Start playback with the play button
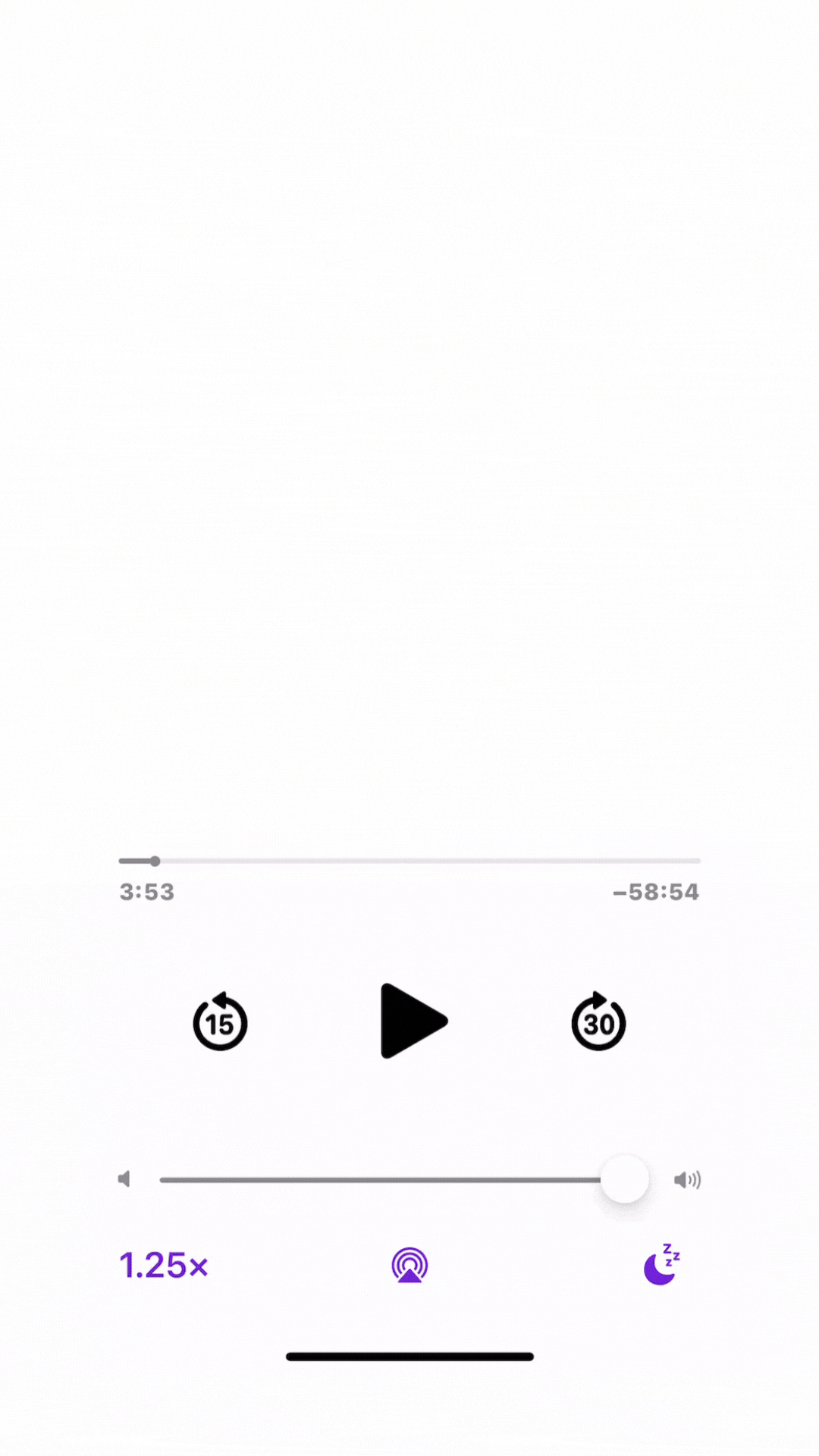 click(412, 1021)
